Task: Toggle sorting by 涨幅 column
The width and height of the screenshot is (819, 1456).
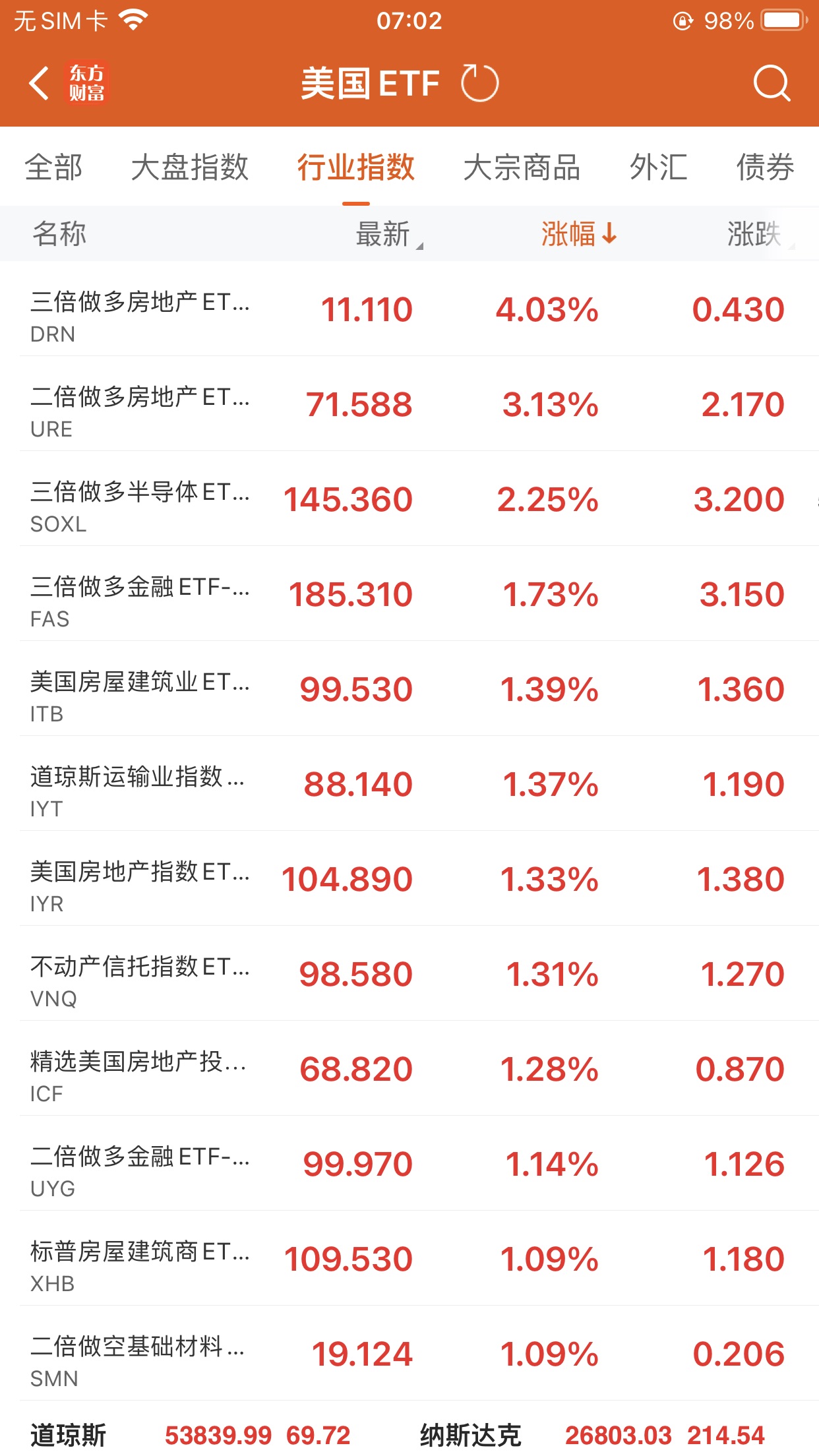Action: click(579, 234)
